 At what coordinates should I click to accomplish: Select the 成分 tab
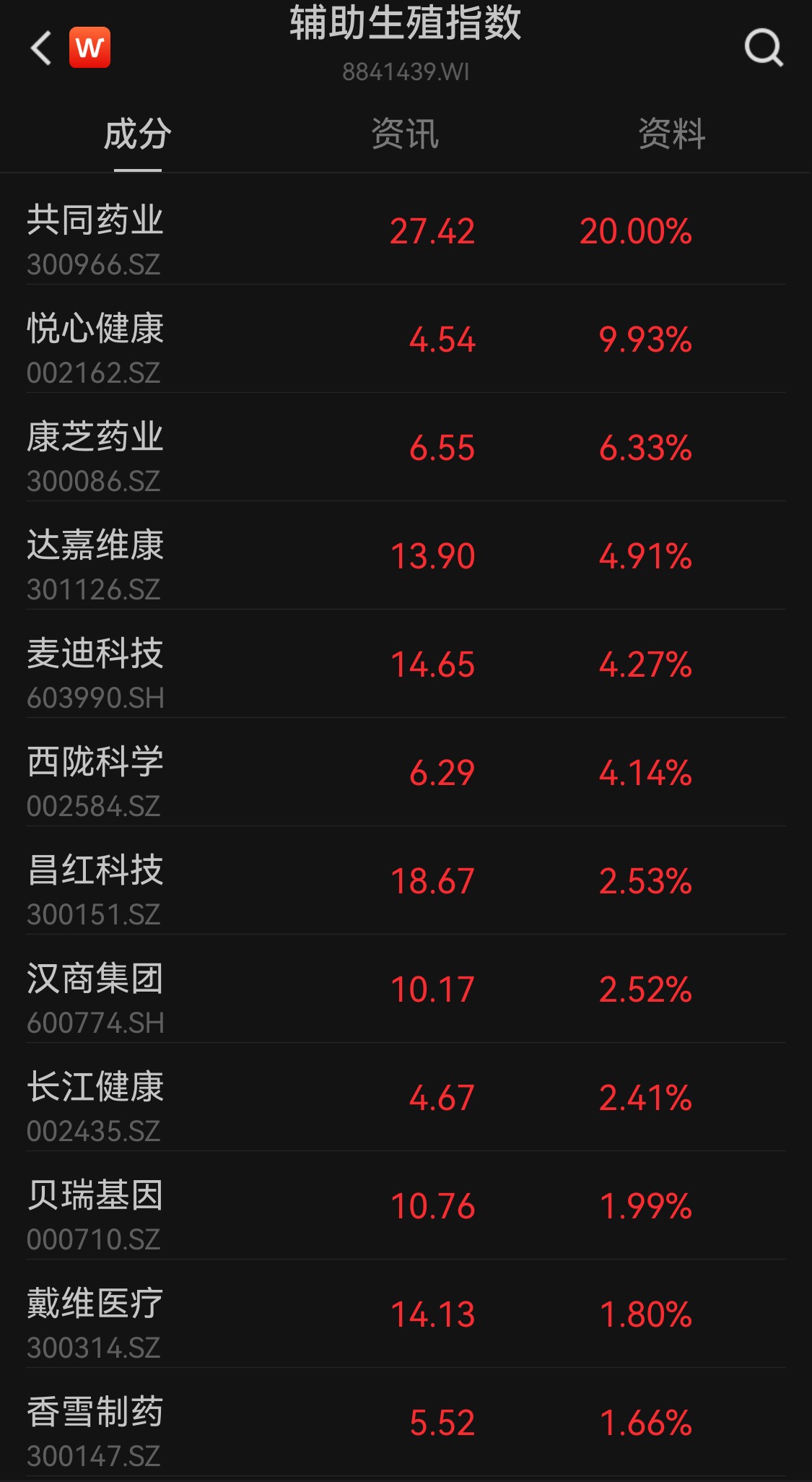pyautogui.click(x=138, y=134)
